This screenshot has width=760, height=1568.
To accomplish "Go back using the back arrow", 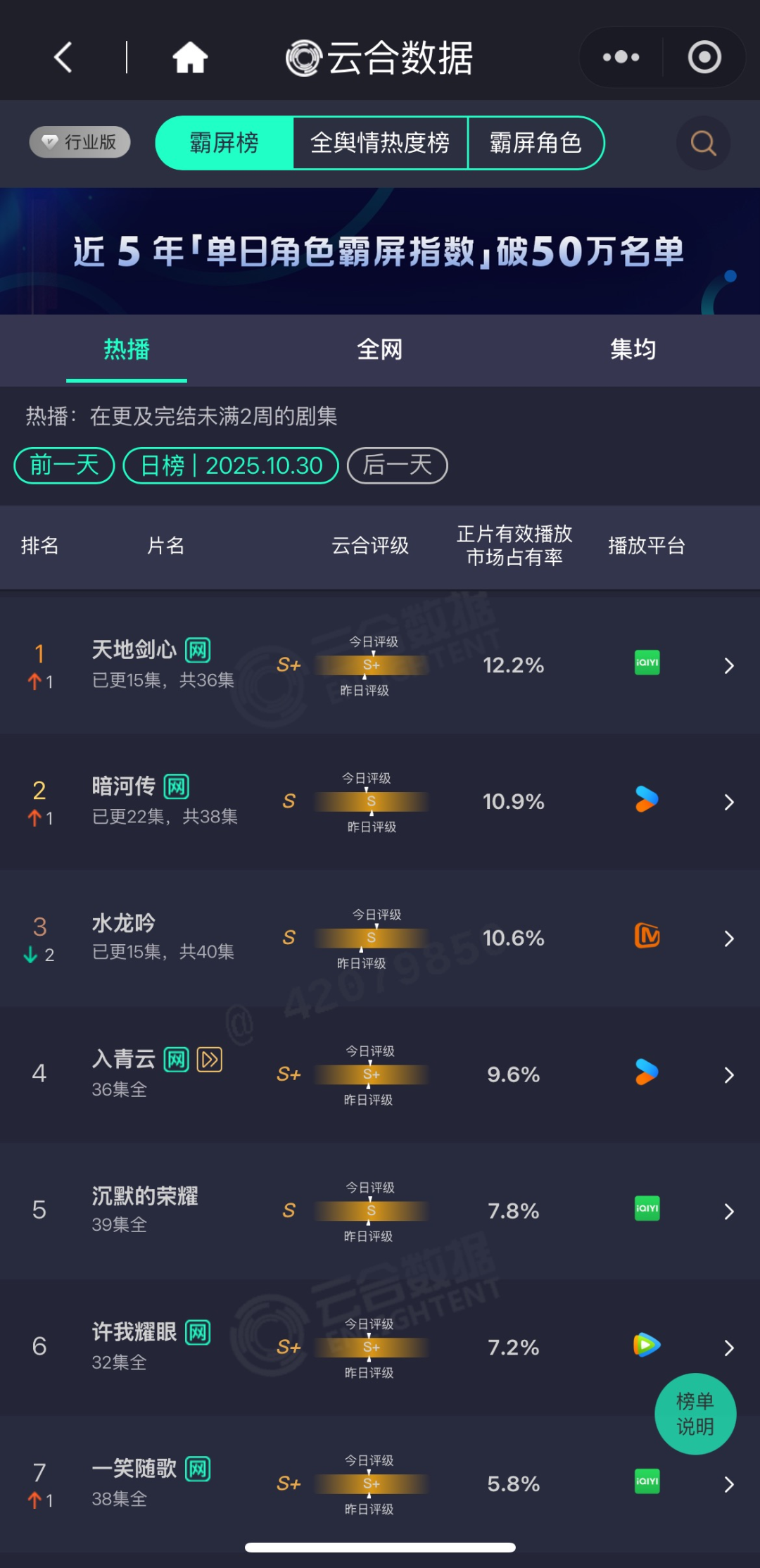I will pos(63,58).
